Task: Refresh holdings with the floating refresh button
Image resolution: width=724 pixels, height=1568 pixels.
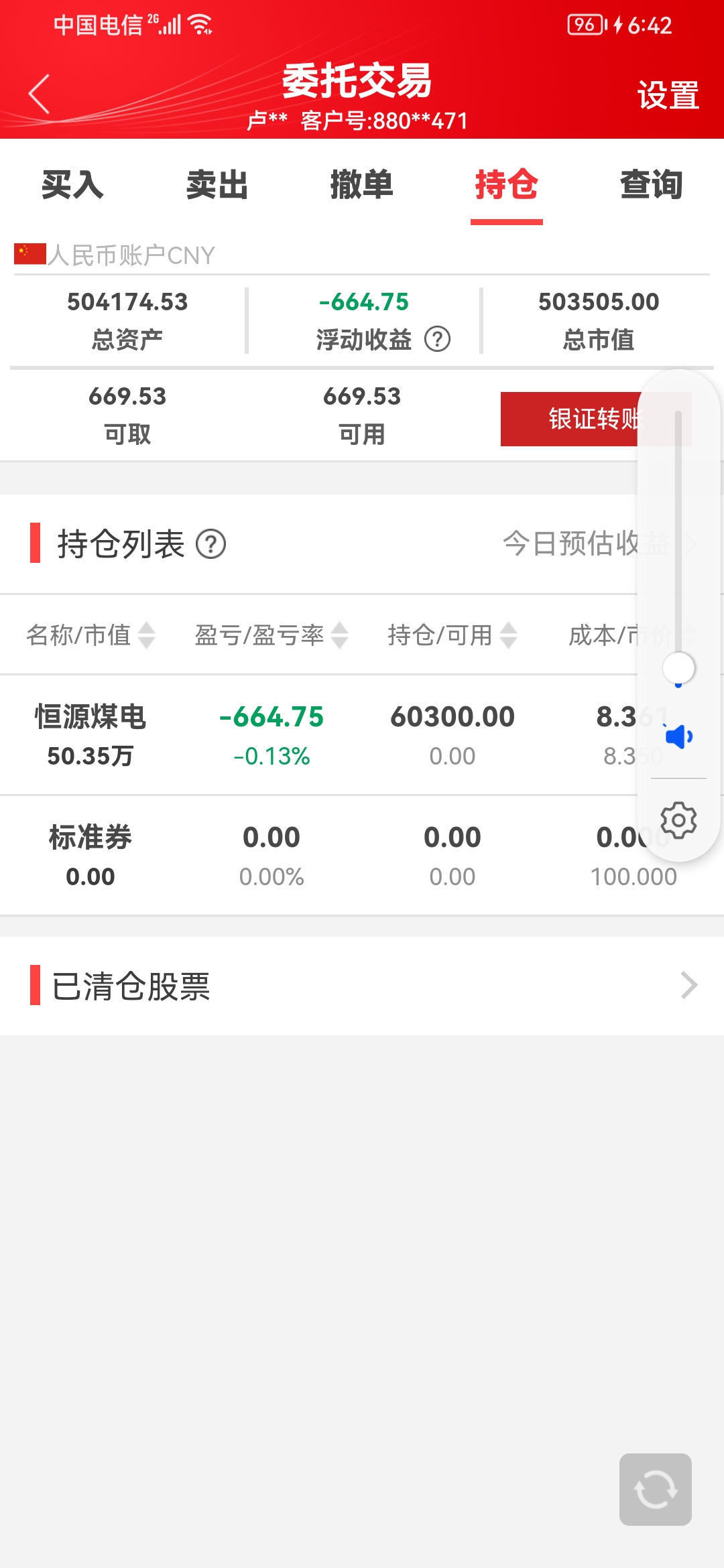Action: pos(656,1490)
